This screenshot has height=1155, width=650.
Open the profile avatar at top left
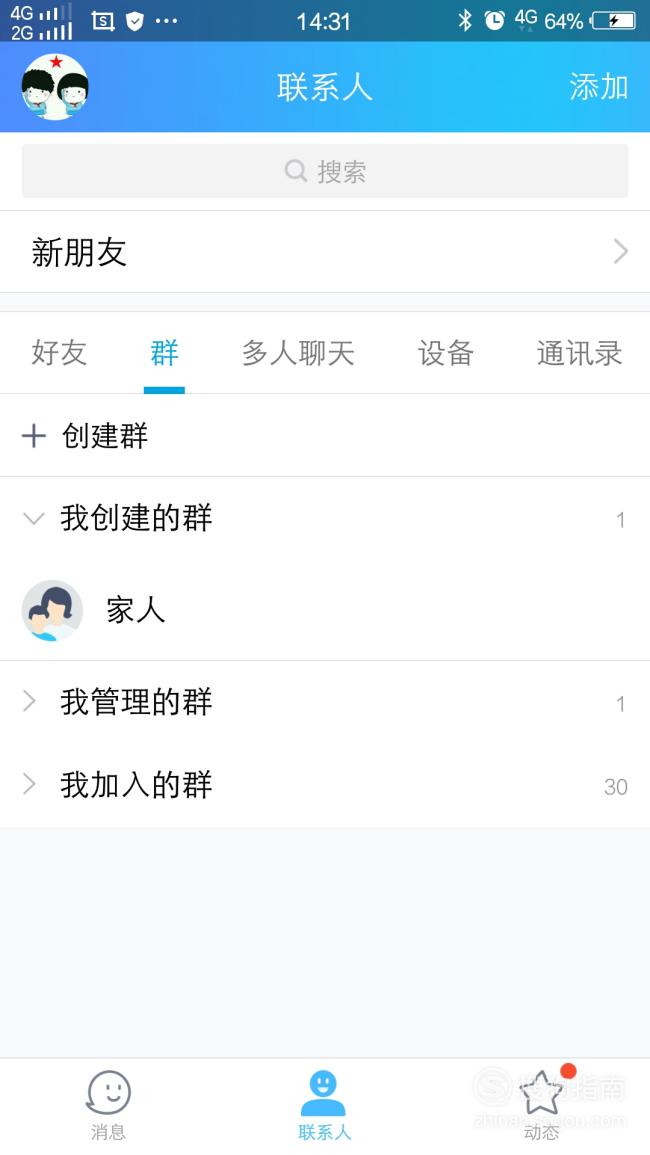coord(55,87)
